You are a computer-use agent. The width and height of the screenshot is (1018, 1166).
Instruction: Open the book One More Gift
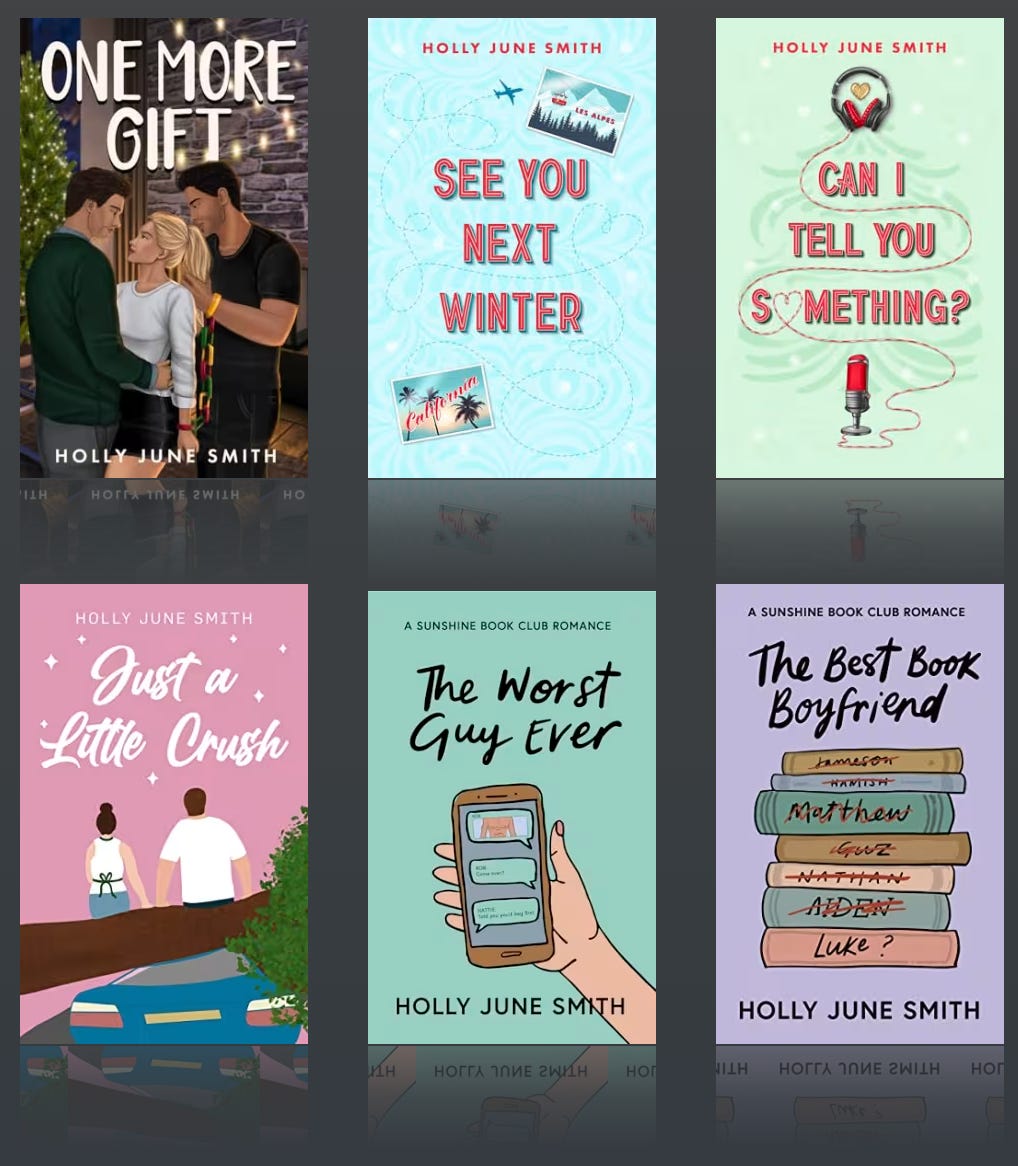tap(164, 247)
